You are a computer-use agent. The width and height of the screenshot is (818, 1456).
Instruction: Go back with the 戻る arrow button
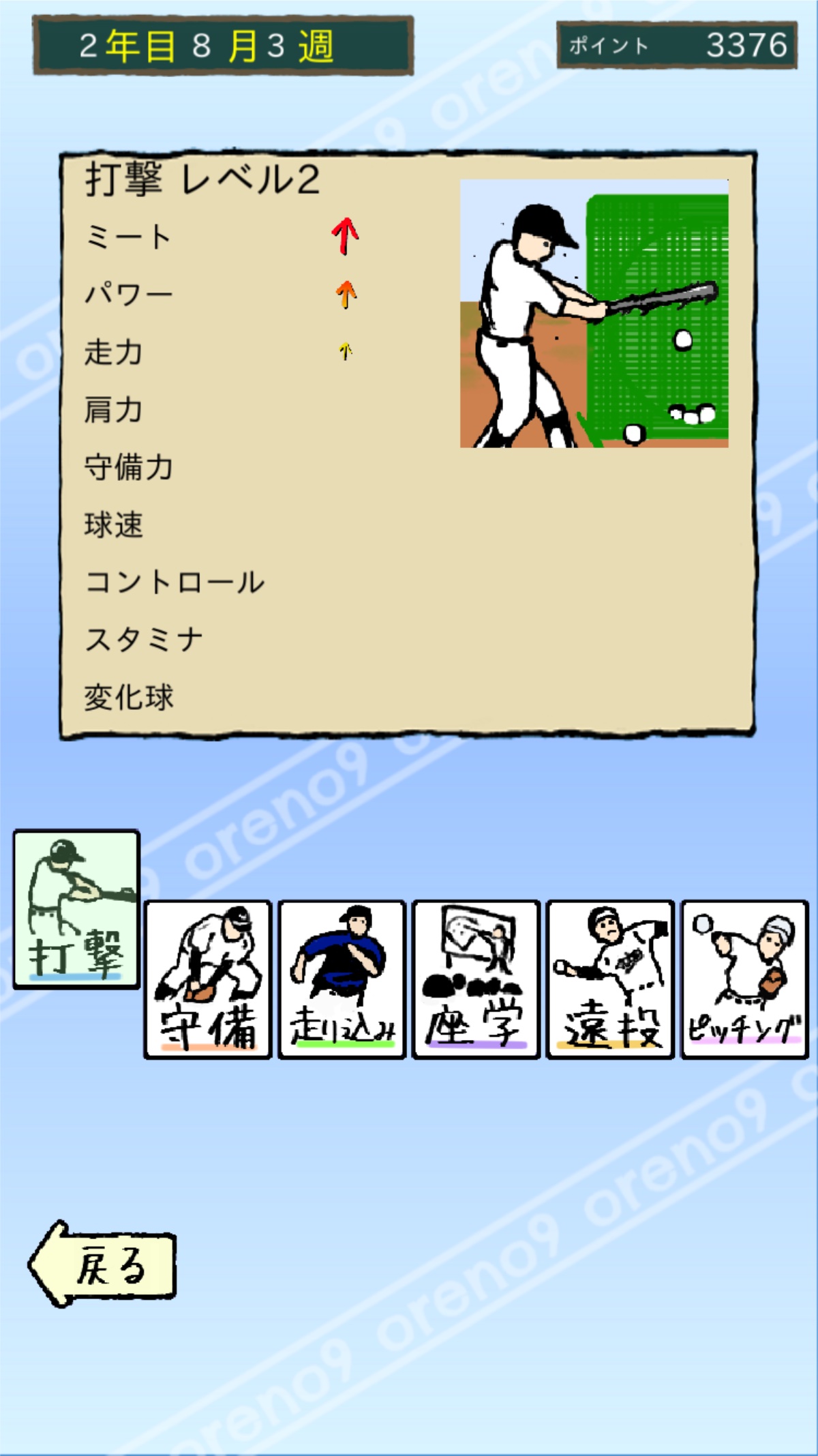[102, 1264]
